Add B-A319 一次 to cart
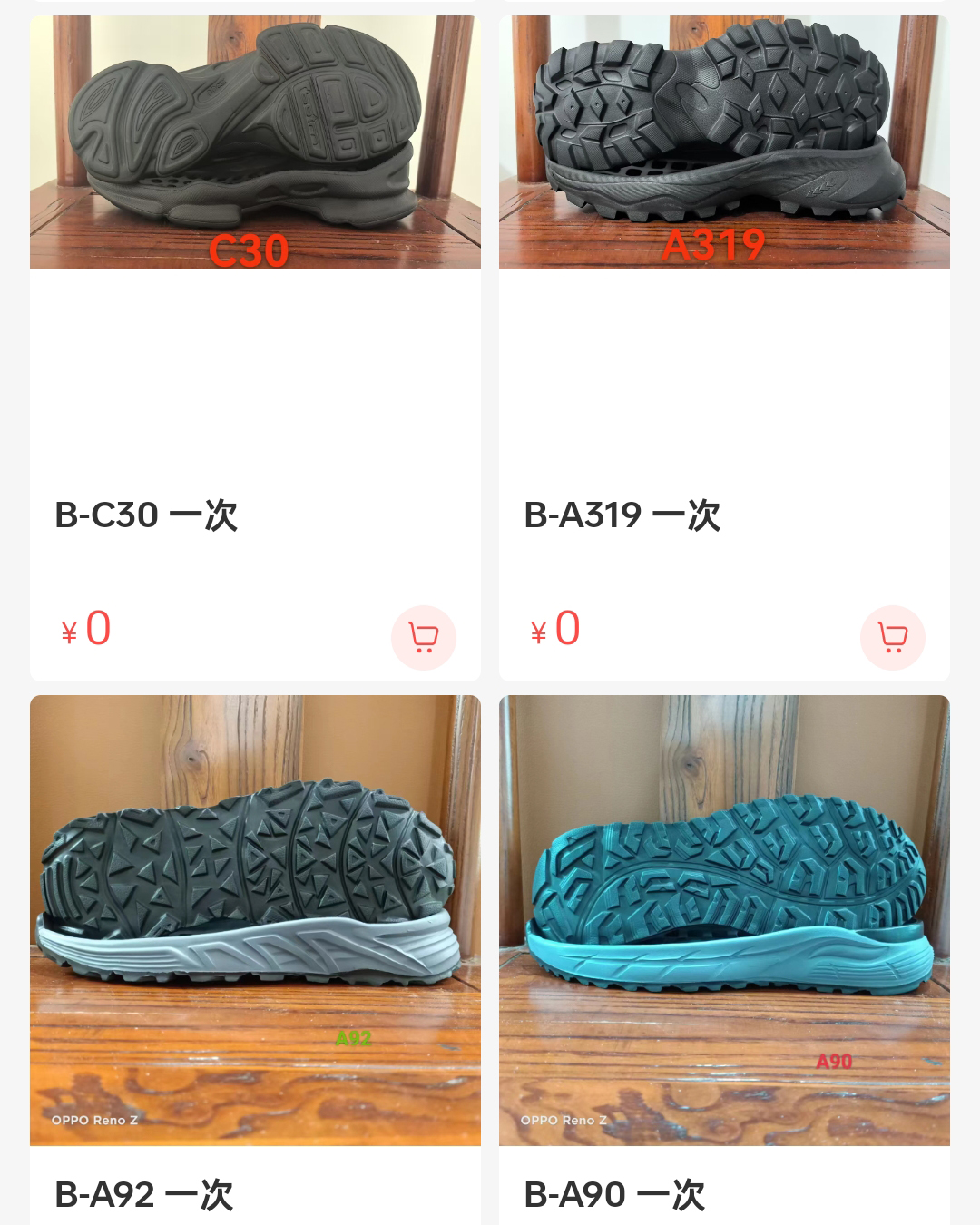This screenshot has height=1225, width=980. pos(892,637)
